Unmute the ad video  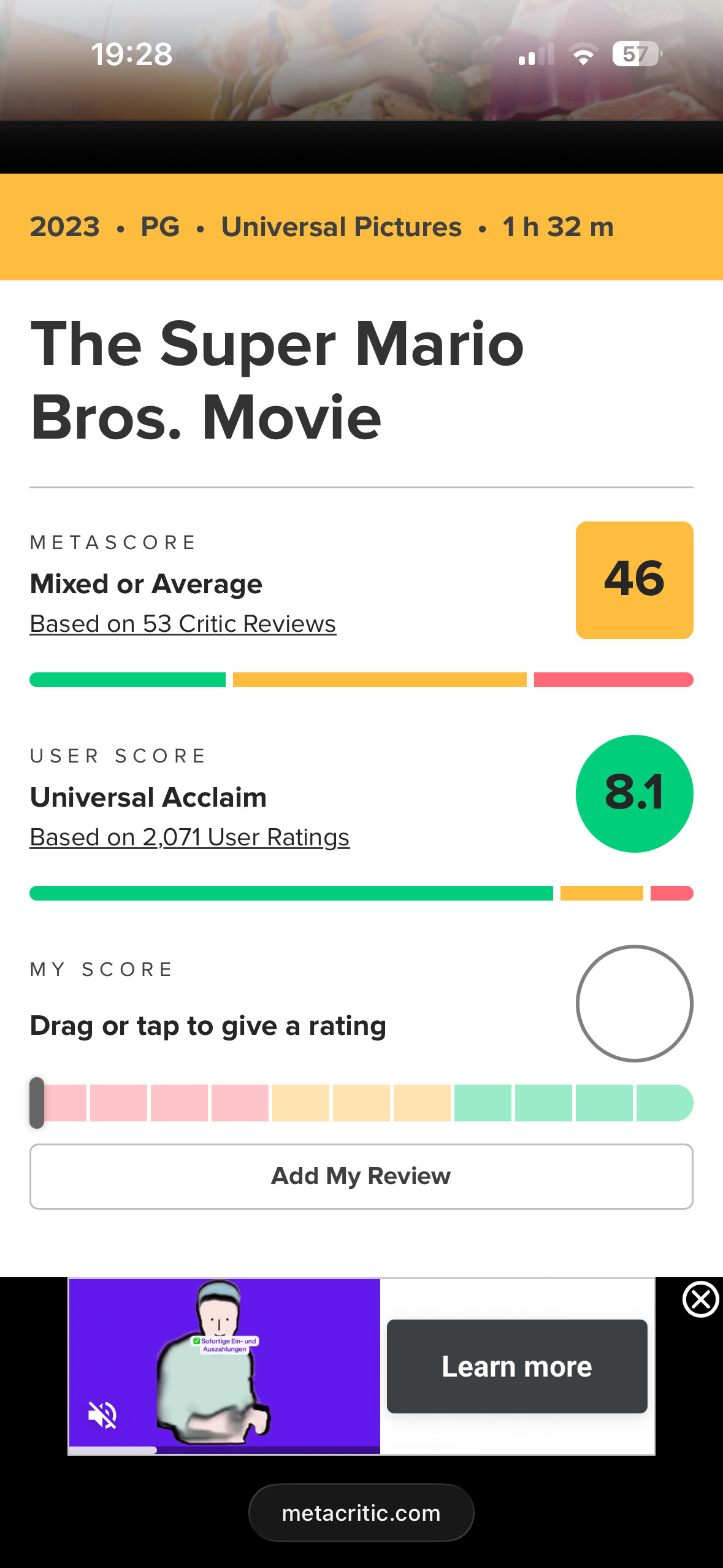102,1415
